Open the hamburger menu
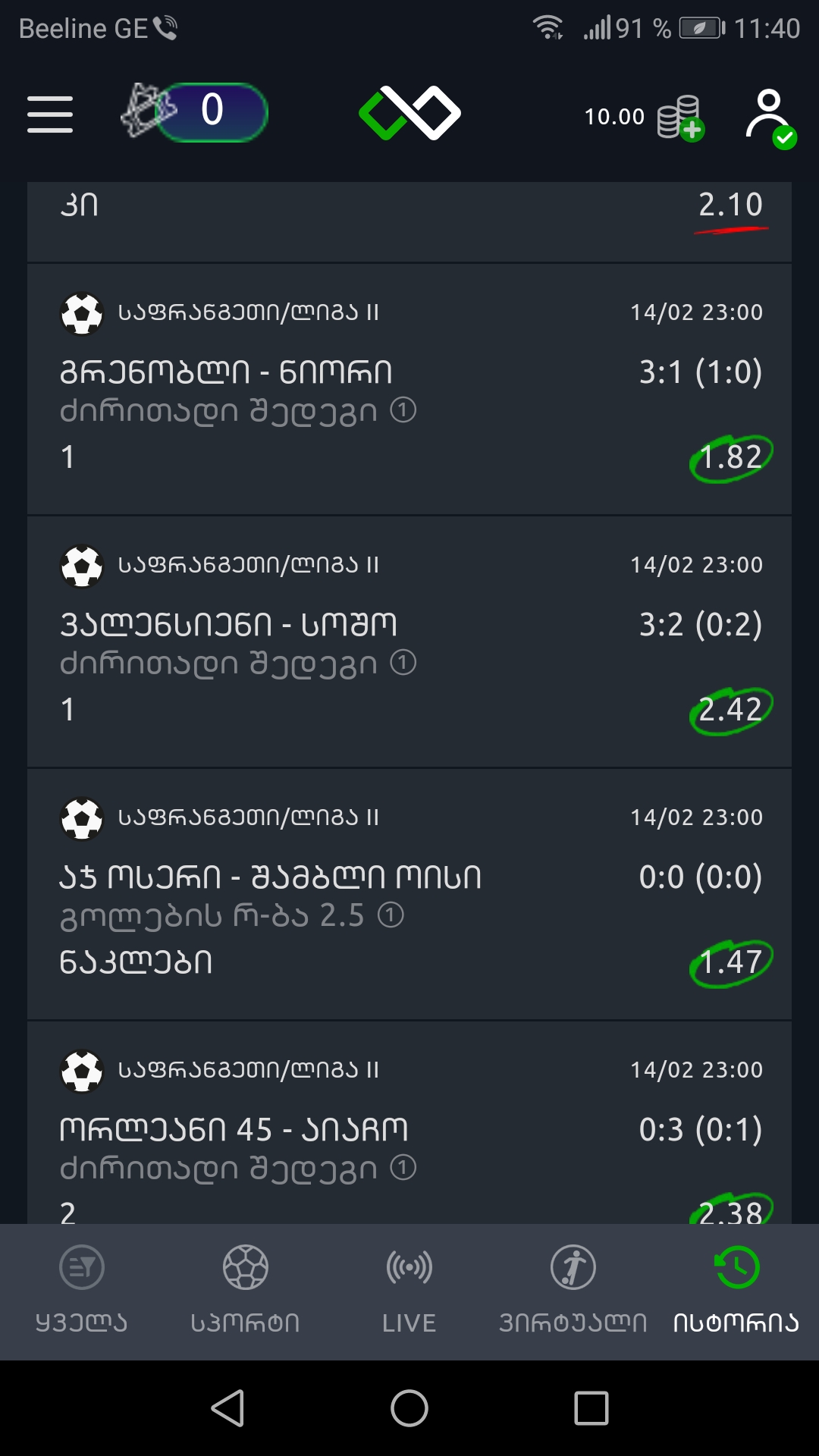The width and height of the screenshot is (819, 1456). (x=50, y=115)
